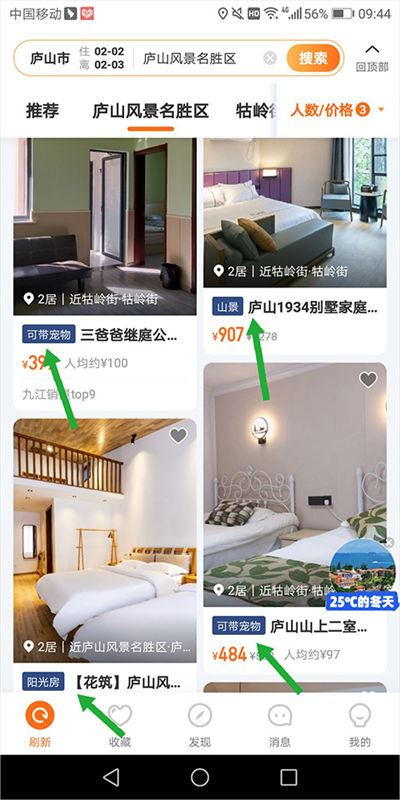Refresh with the 刷新 tab
The image size is (400, 800).
click(40, 723)
